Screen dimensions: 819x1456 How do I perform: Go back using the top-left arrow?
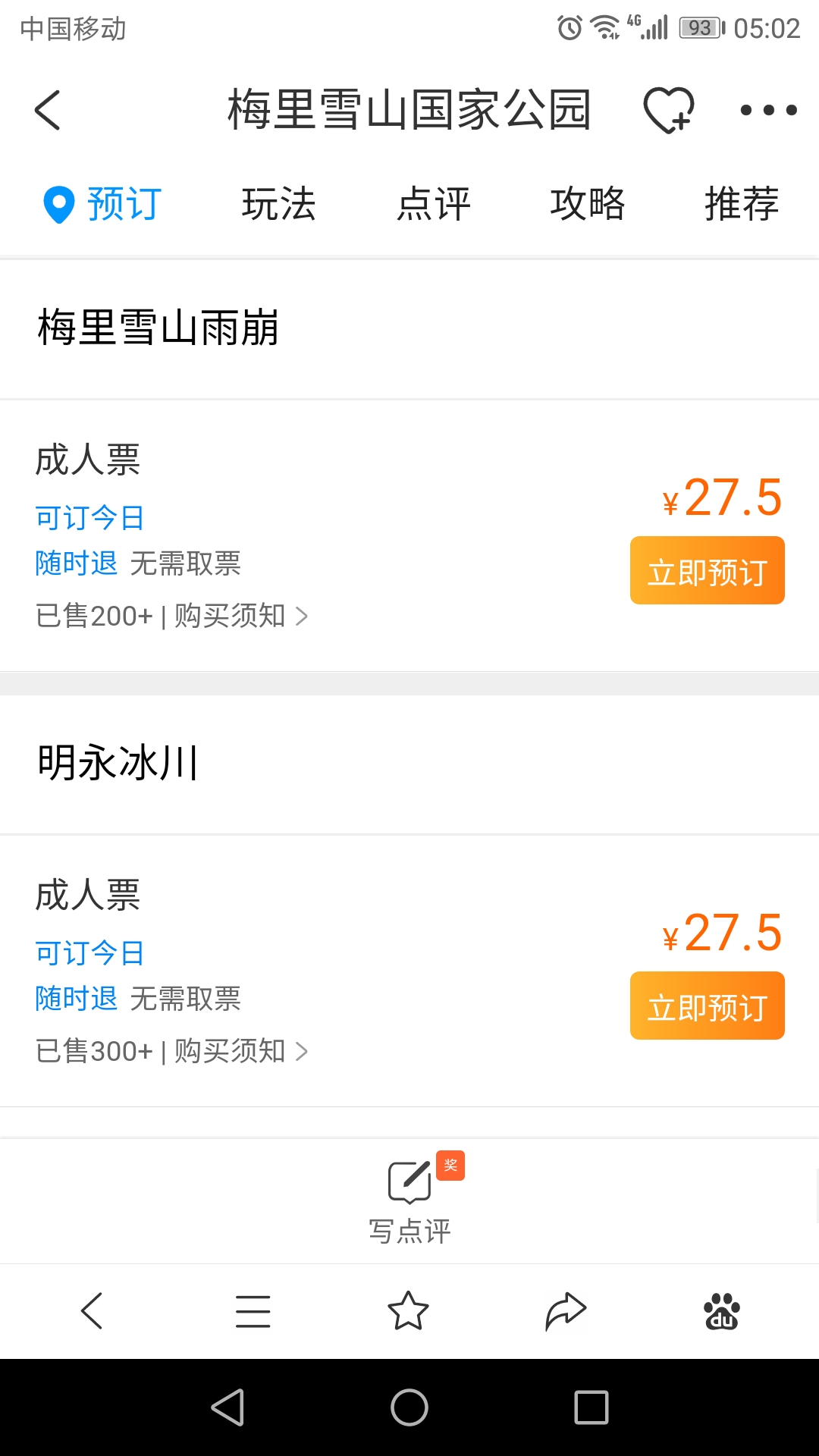(x=48, y=110)
